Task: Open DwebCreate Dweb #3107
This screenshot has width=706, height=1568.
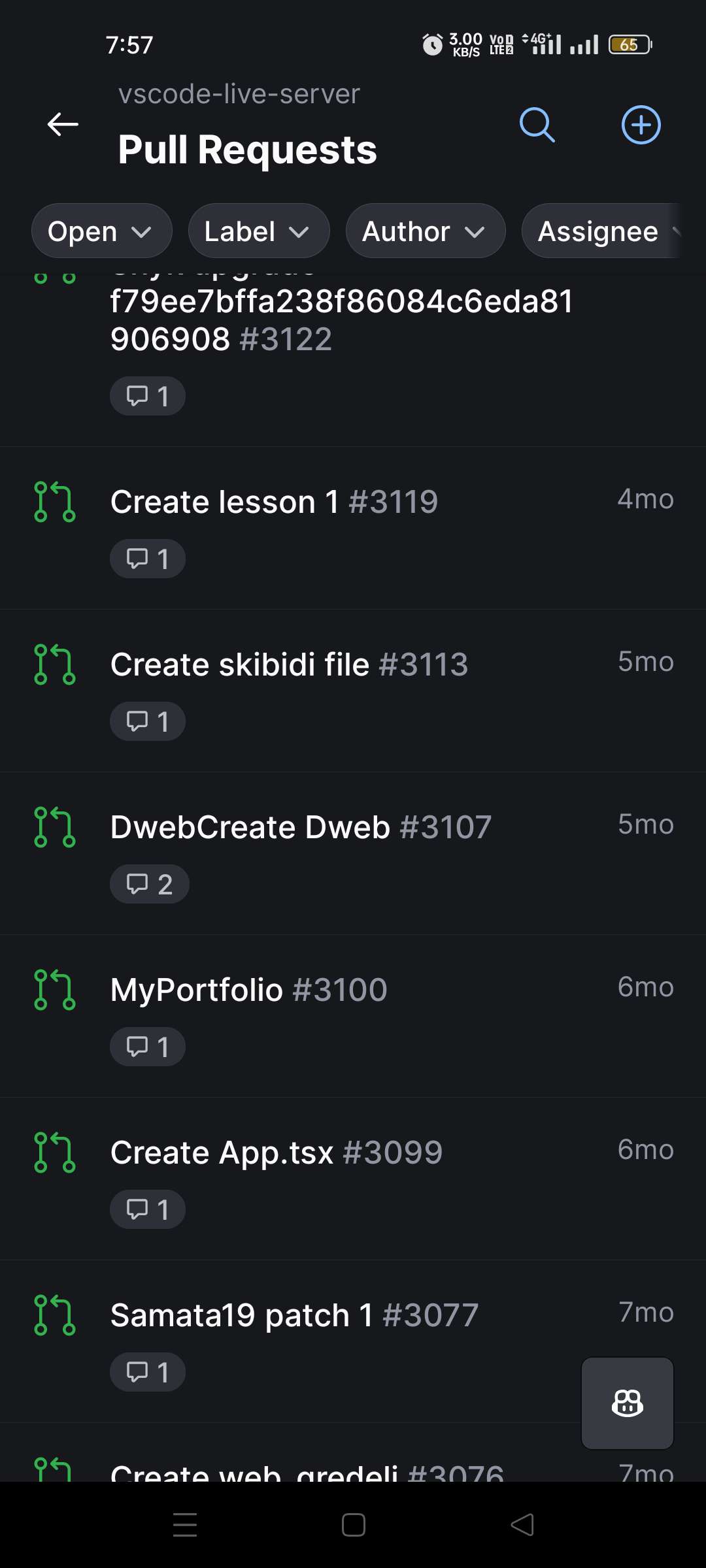Action: (301, 828)
